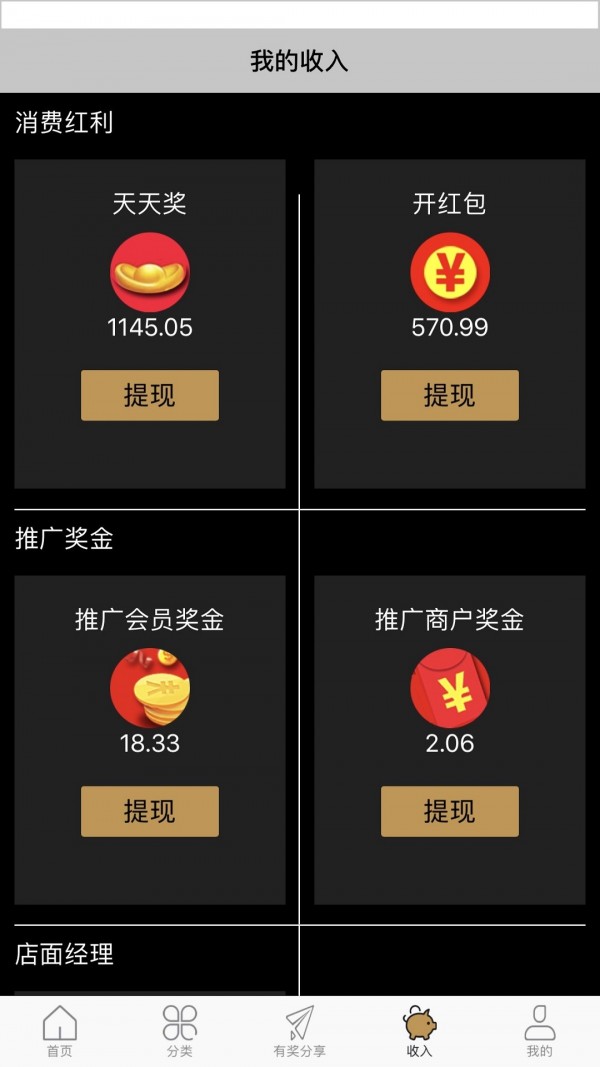The width and height of the screenshot is (600, 1067).
Task: Withdraw the 推广会员奖金 amount
Action: point(149,811)
